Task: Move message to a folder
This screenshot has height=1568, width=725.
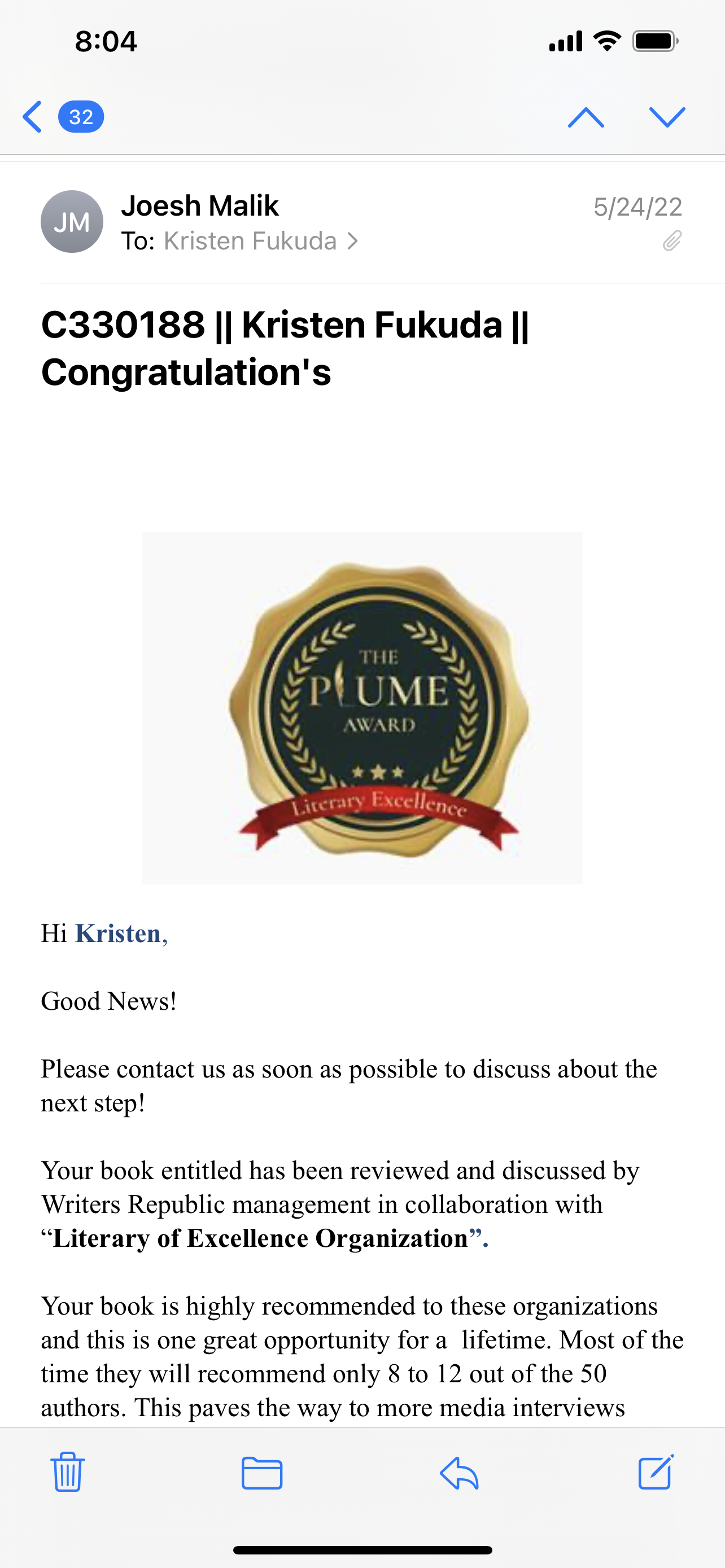Action: (262, 1473)
